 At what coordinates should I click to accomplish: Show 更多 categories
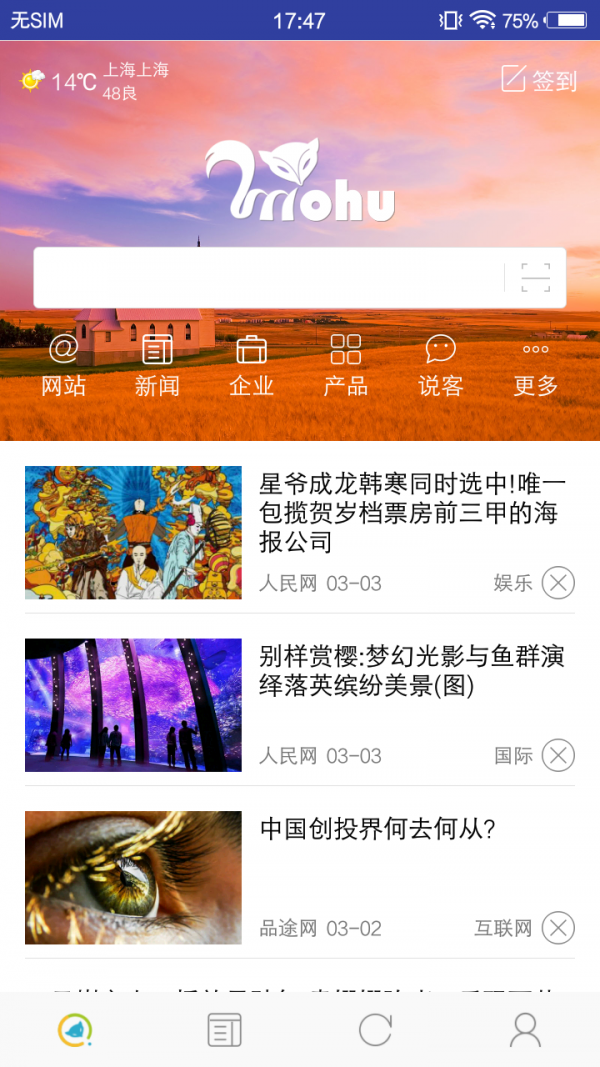535,366
